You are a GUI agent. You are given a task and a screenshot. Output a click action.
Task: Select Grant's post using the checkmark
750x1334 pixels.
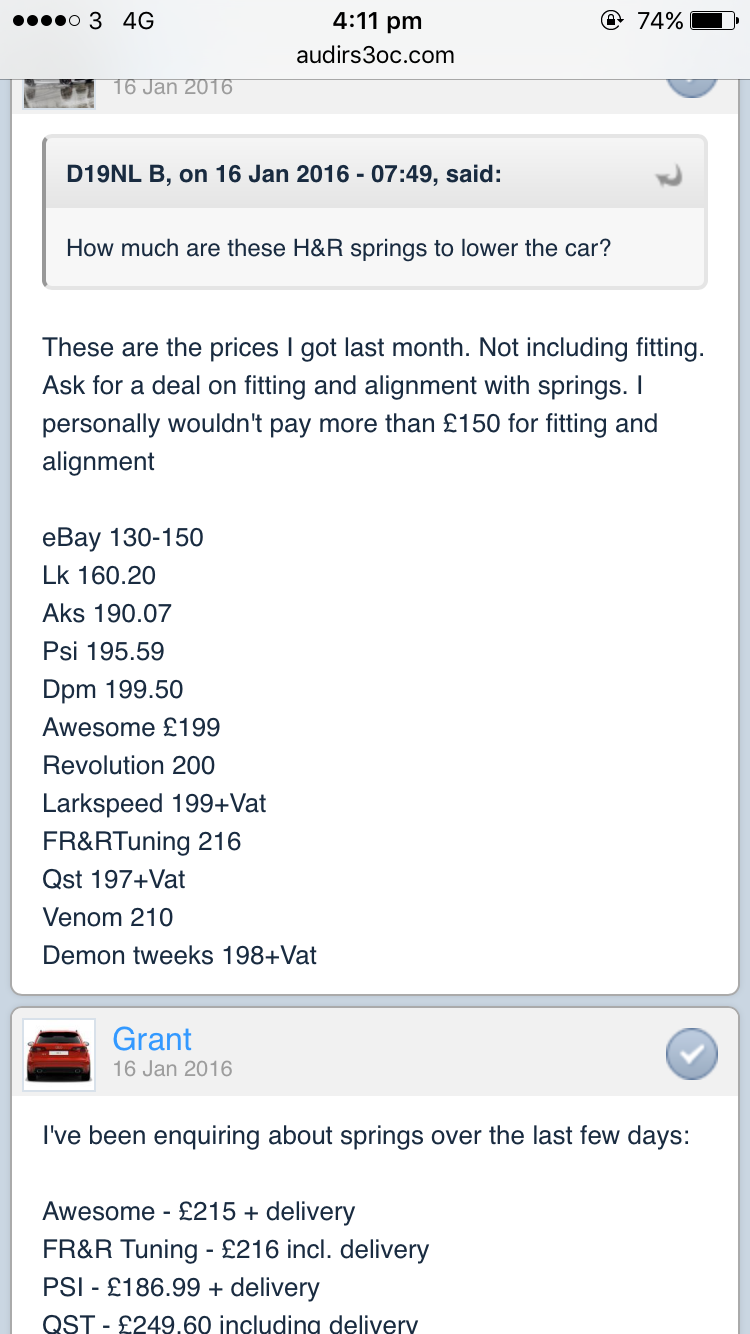pyautogui.click(x=691, y=1054)
